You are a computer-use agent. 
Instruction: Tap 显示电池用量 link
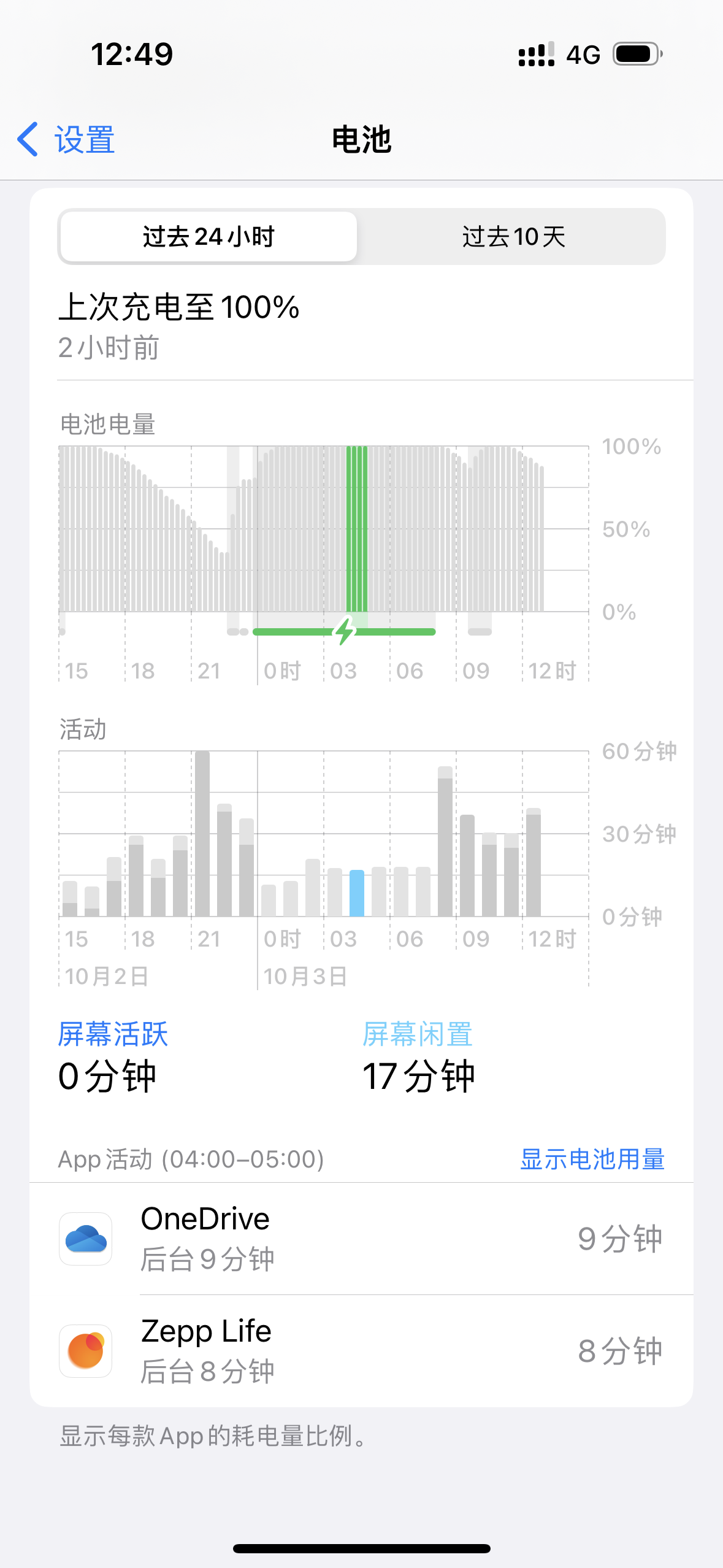(592, 1159)
